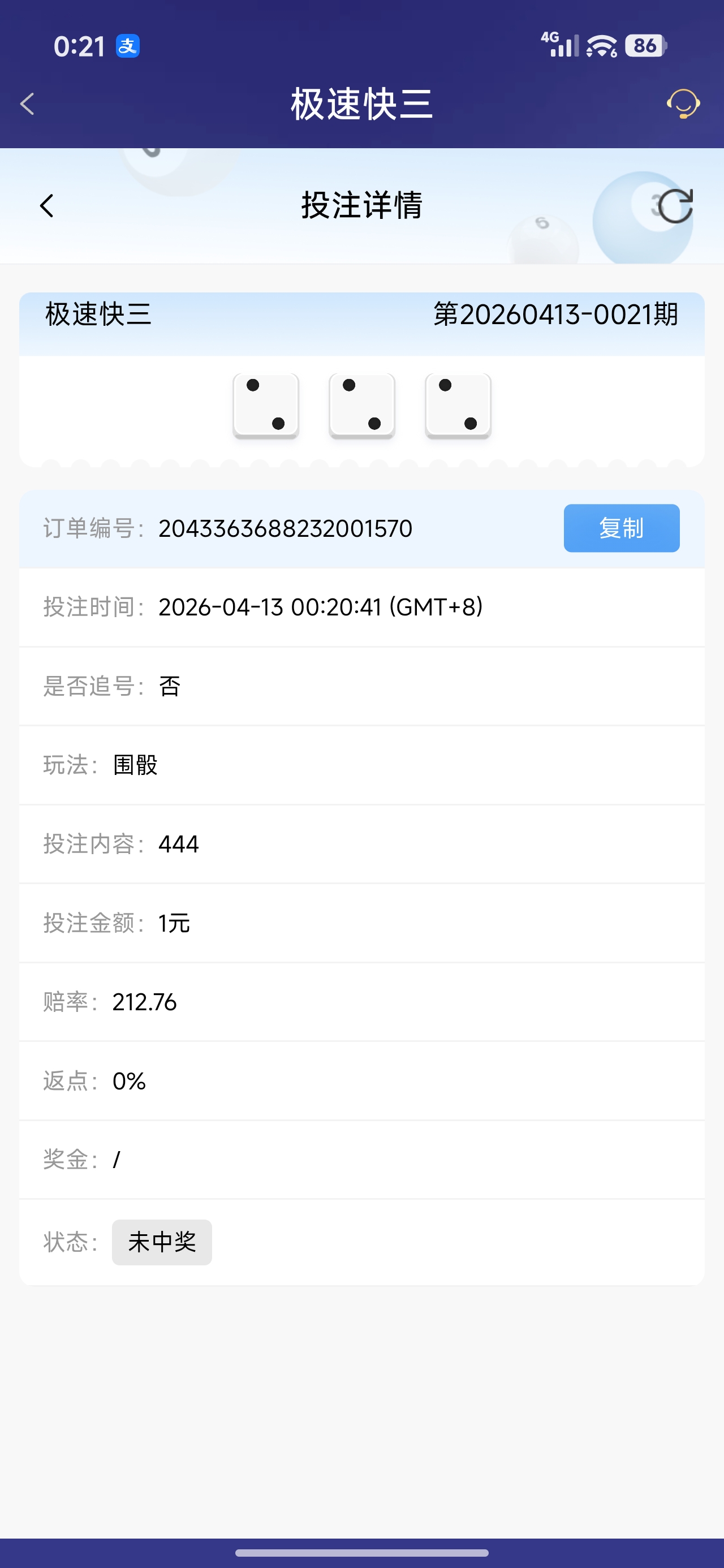
Task: Copy the order number with 复制
Action: tap(621, 528)
